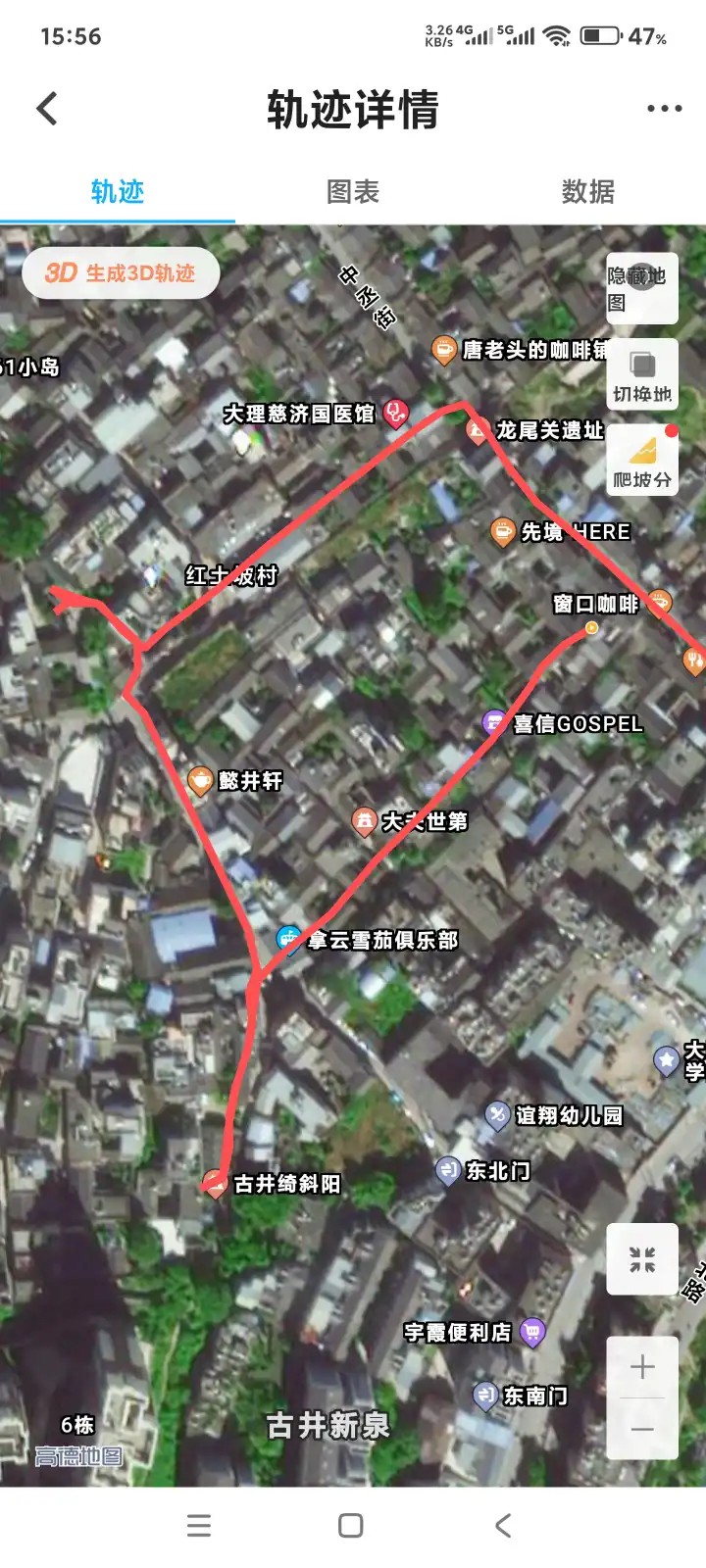Zoom in on the map with plus
Viewport: 706px width, 1568px height.
coord(642,1367)
